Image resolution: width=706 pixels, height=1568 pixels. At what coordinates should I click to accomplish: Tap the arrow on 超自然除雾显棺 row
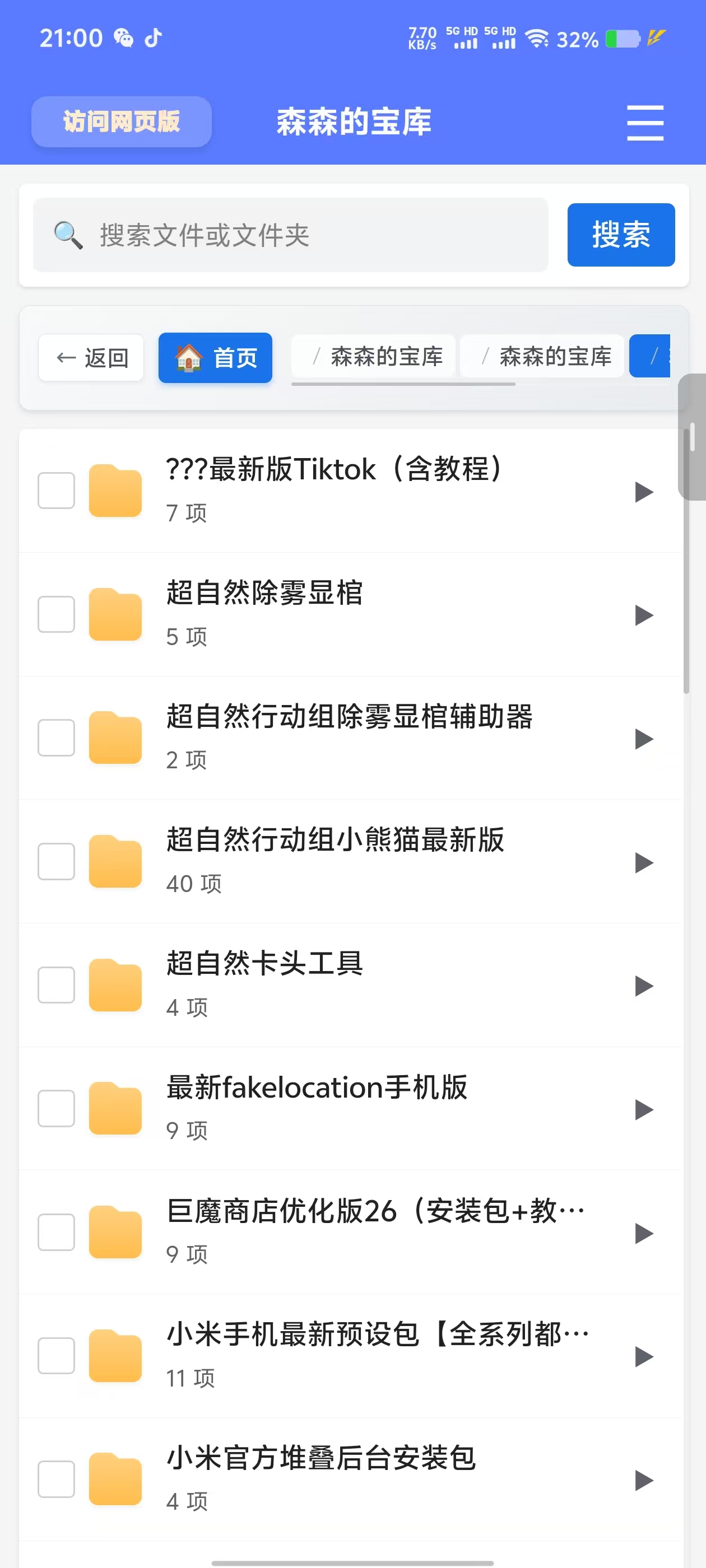pyautogui.click(x=643, y=615)
